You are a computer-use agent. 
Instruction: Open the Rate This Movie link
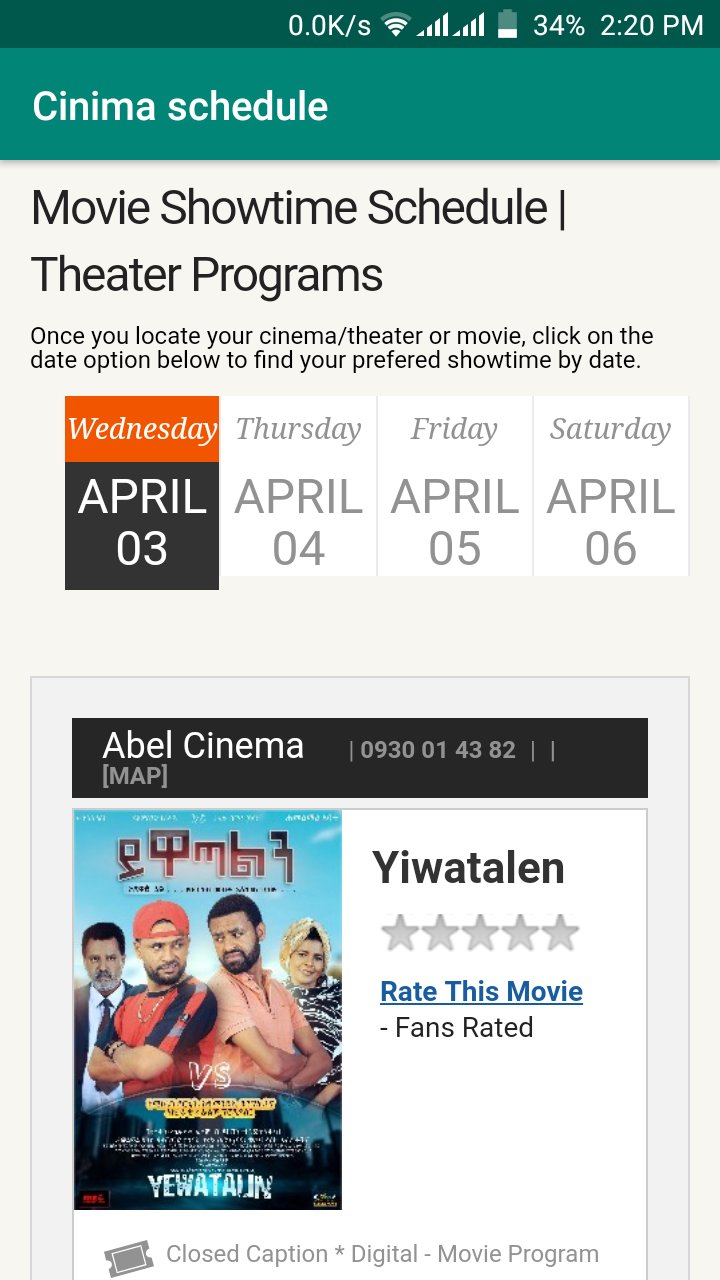[x=481, y=991]
